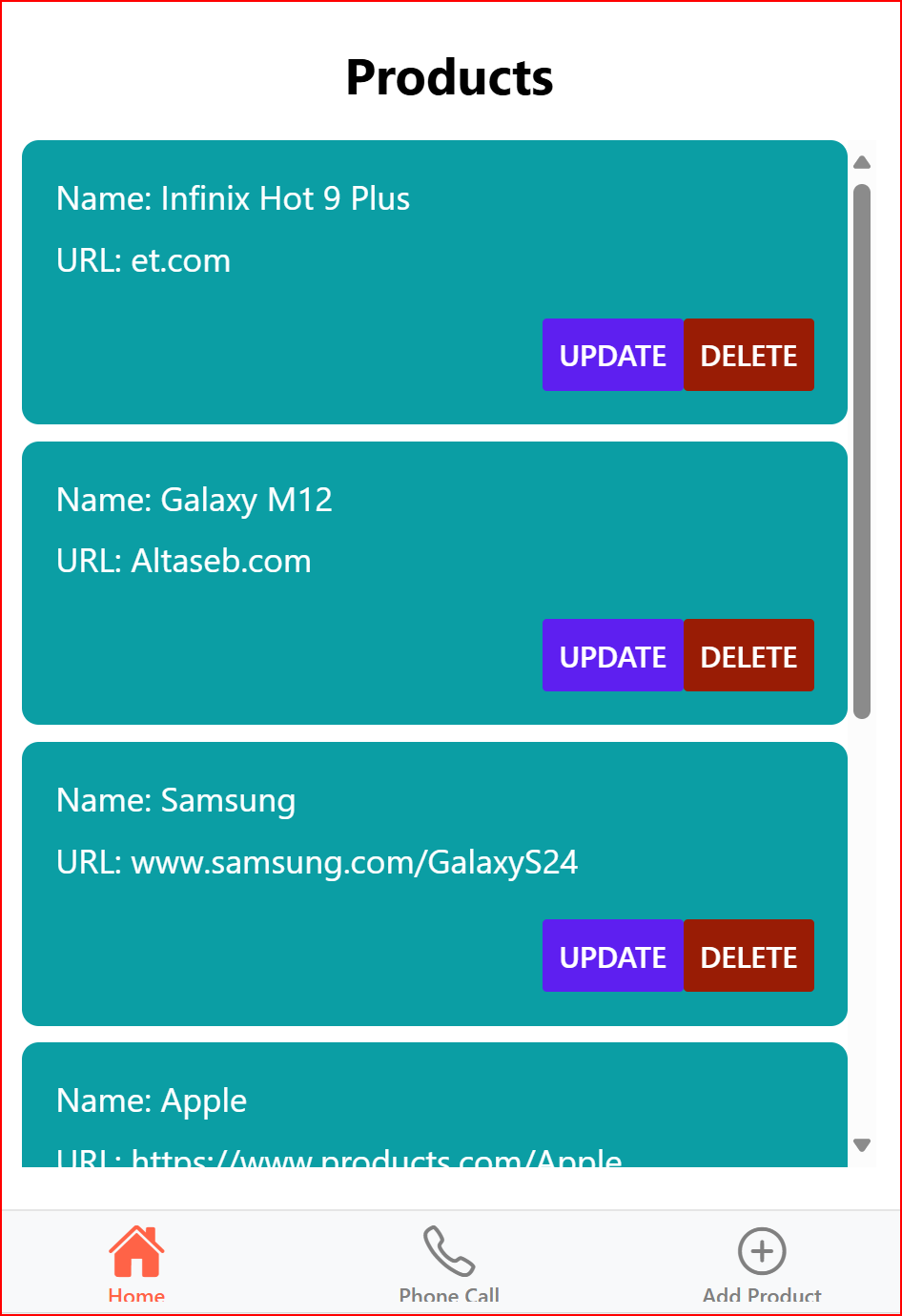Screen dimensions: 902x1316
Task: Update the Infinix Hot 9 Plus product
Action: click(612, 355)
